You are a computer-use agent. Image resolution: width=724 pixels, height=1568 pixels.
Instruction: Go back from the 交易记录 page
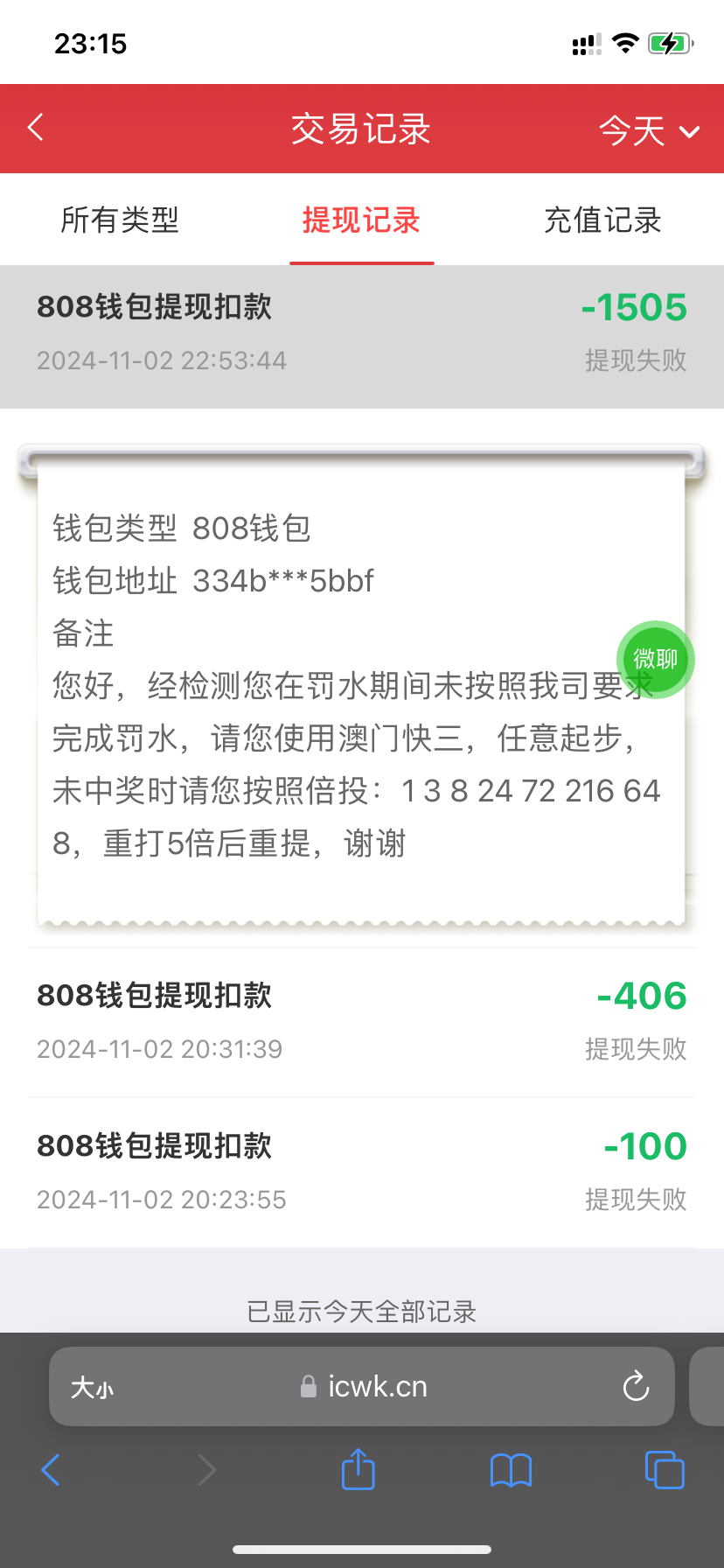36,128
